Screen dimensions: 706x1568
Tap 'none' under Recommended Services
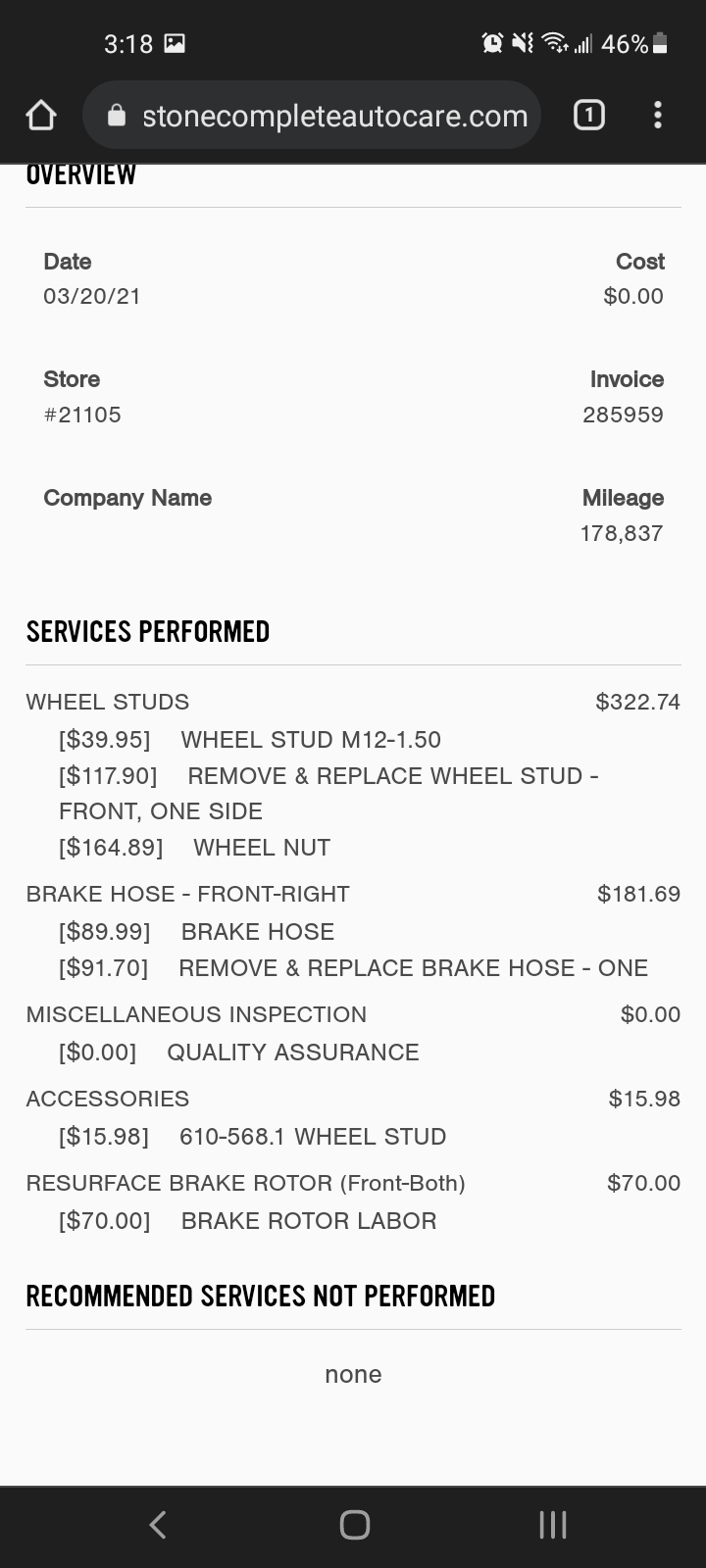point(353,1374)
